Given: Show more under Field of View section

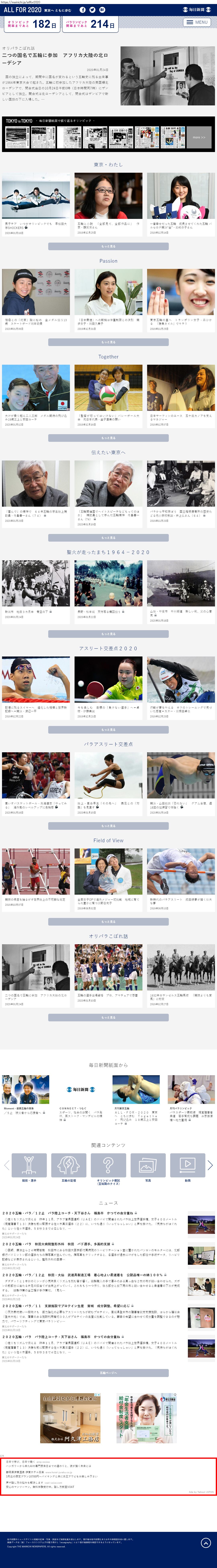Looking at the screenshot, I should pyautogui.click(x=108, y=922).
